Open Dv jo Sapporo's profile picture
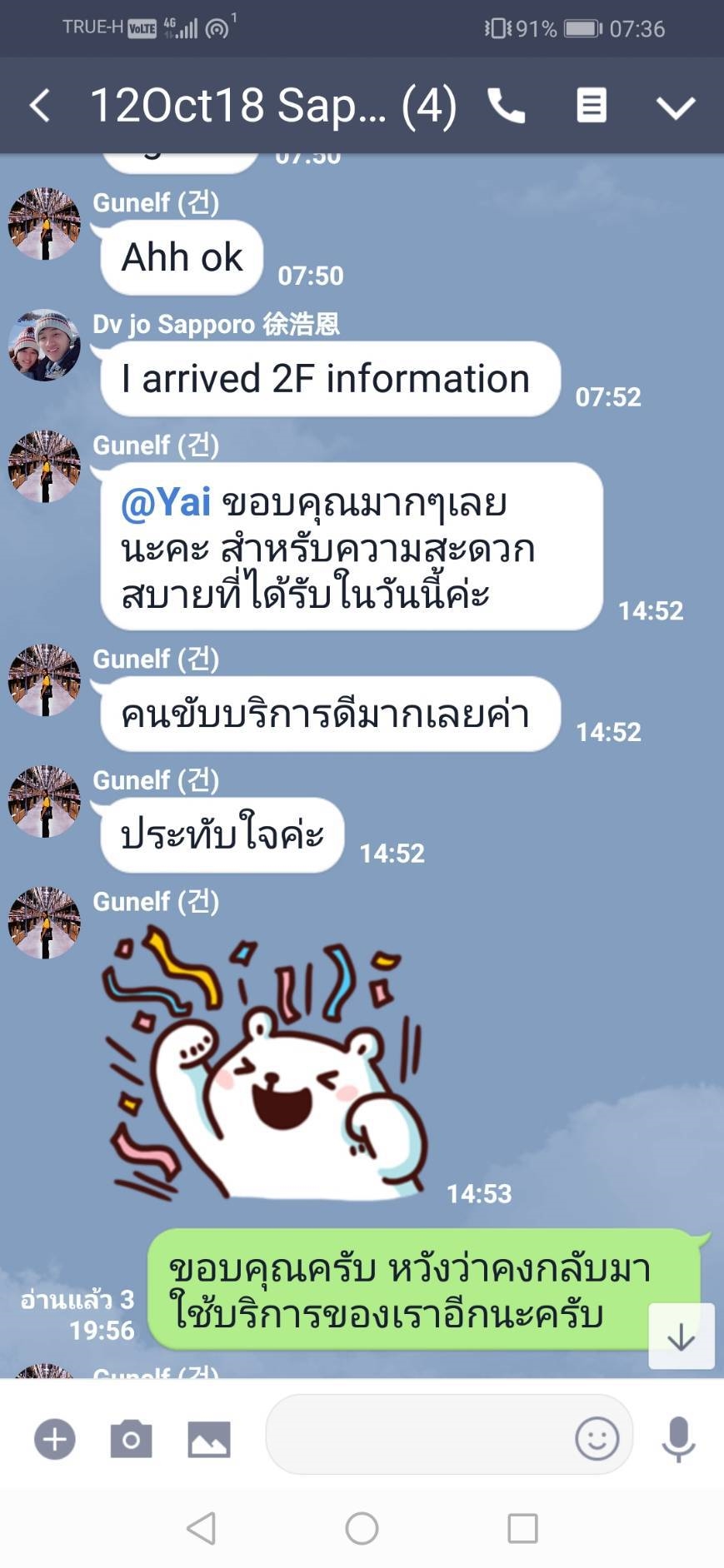This screenshot has width=724, height=1568. coord(44,346)
